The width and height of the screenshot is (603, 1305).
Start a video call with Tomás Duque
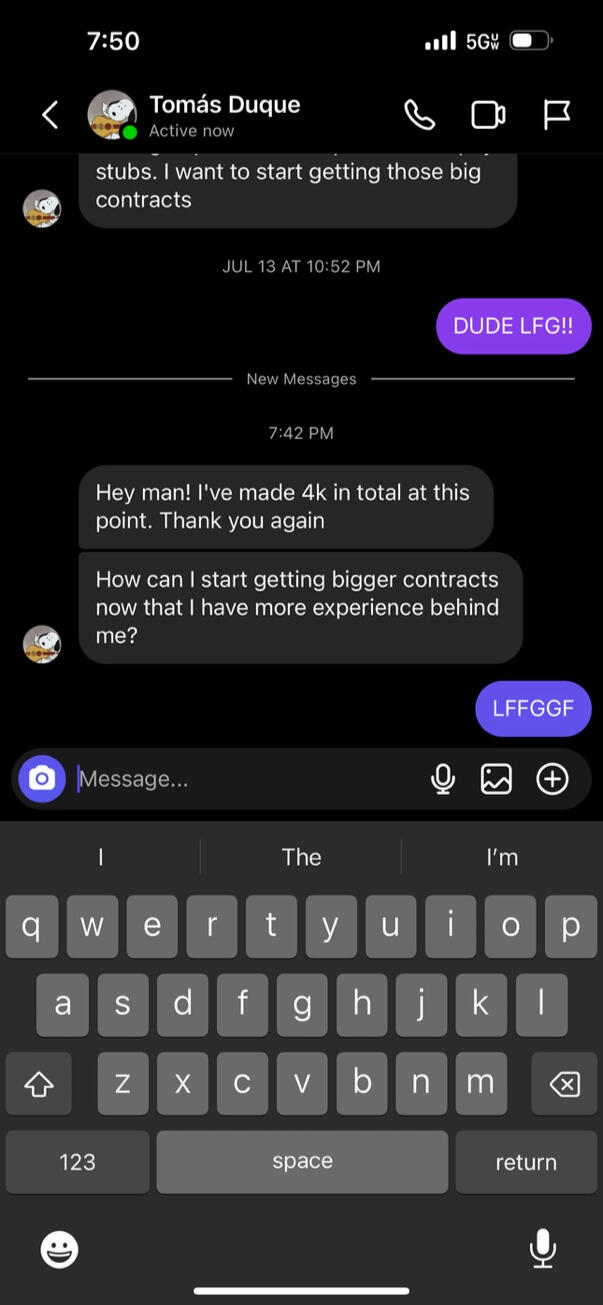click(x=488, y=115)
